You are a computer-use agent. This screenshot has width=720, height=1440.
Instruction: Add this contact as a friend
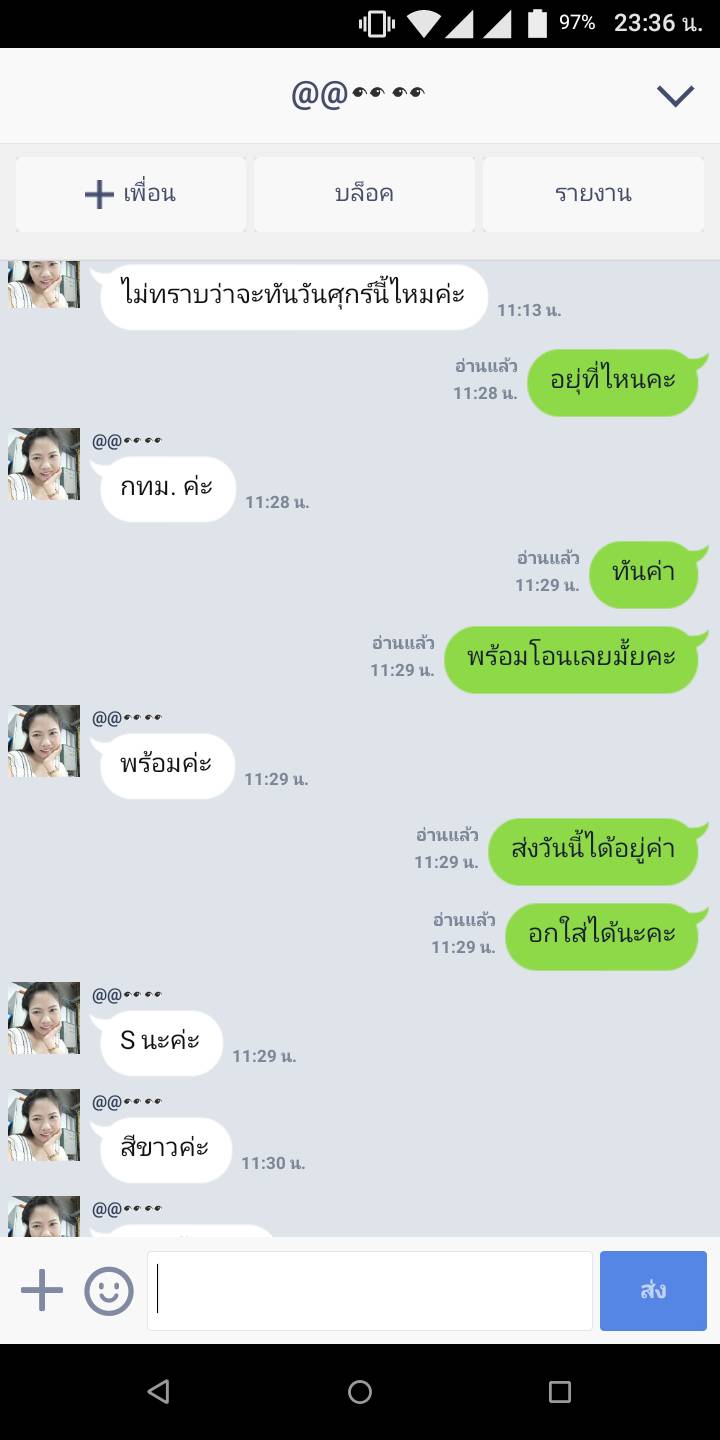pyautogui.click(x=131, y=194)
